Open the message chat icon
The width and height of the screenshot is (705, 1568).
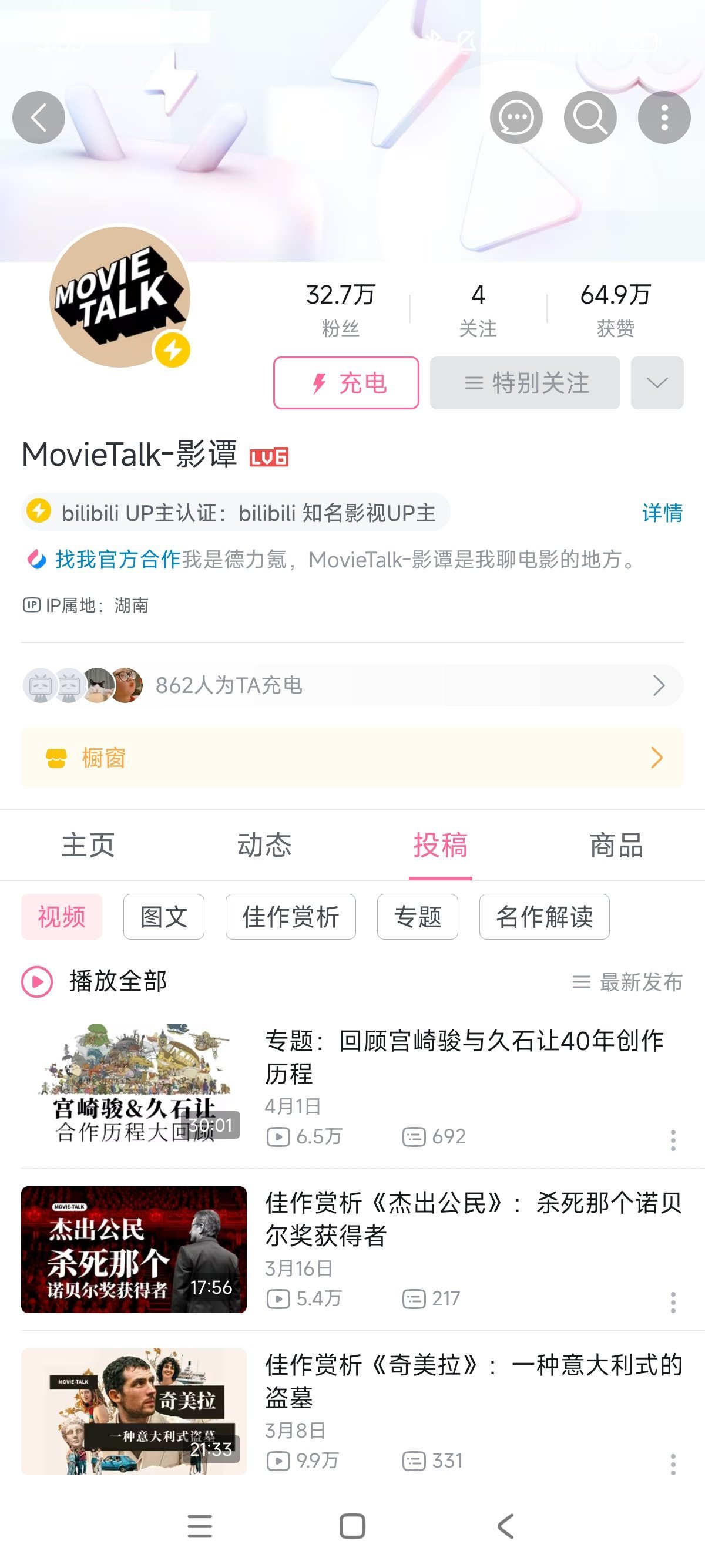pos(516,117)
